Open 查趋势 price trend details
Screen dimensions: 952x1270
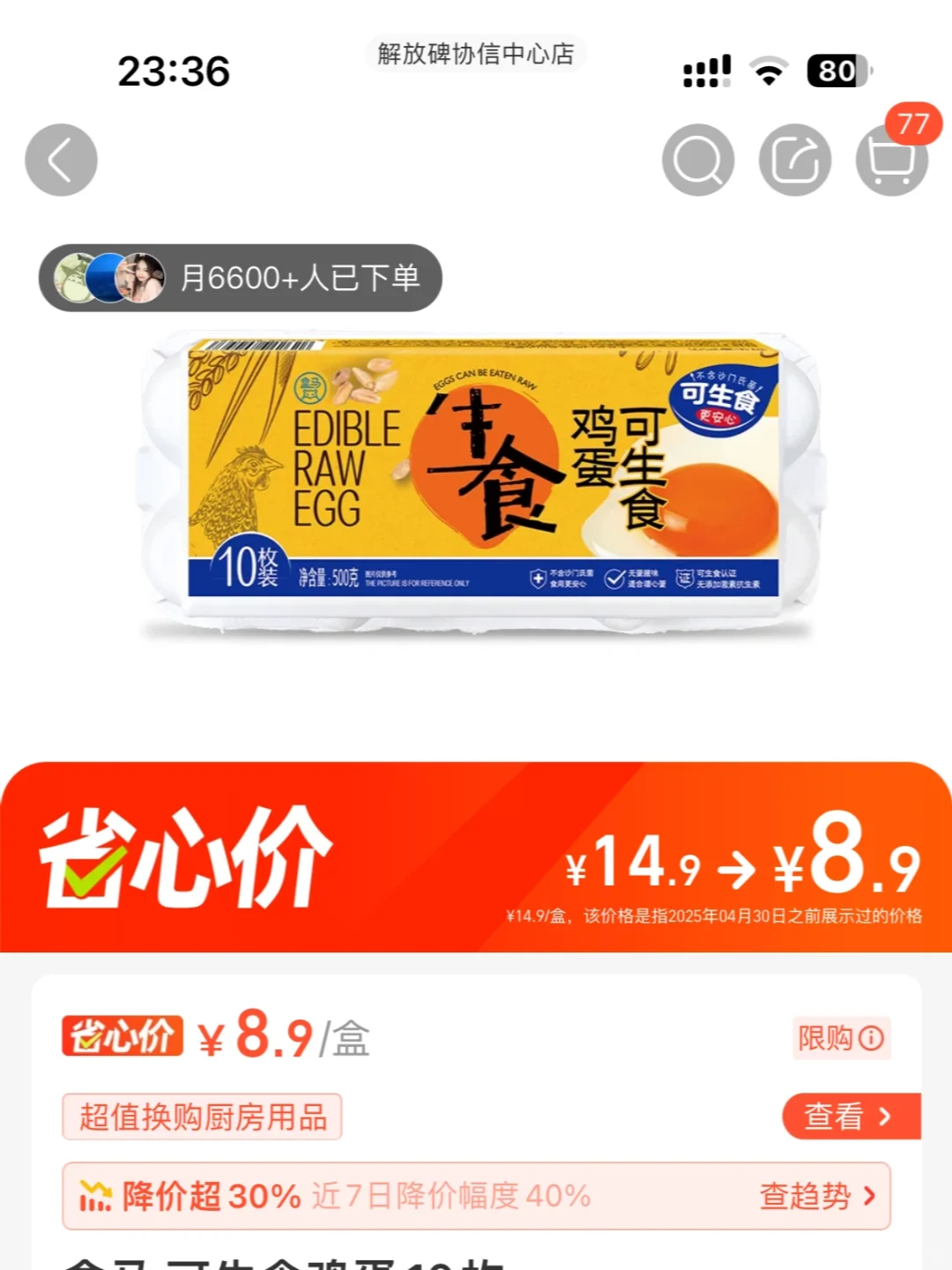[818, 1196]
